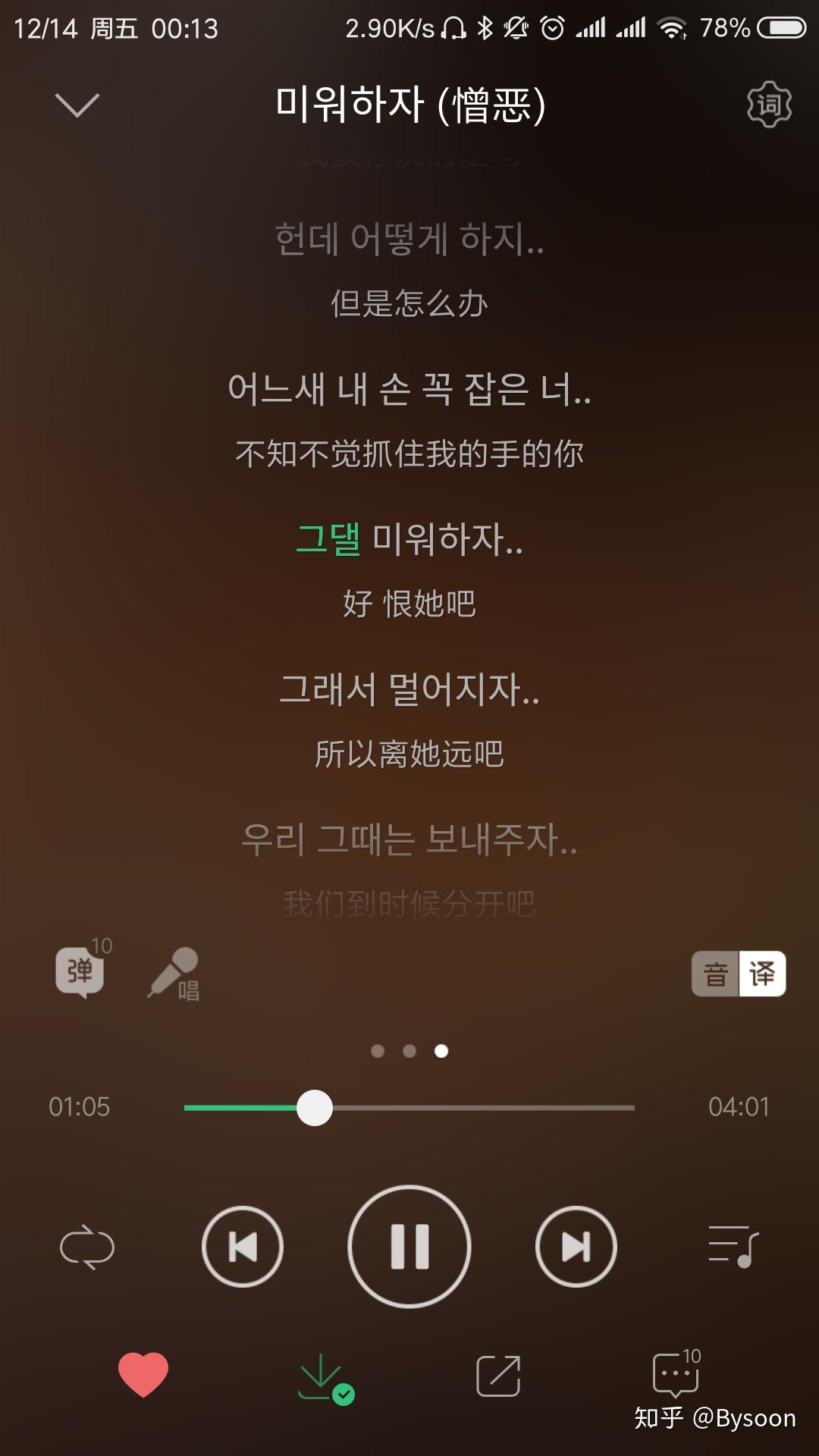819x1456 pixels.
Task: Pause the current song
Action: coord(409,1247)
